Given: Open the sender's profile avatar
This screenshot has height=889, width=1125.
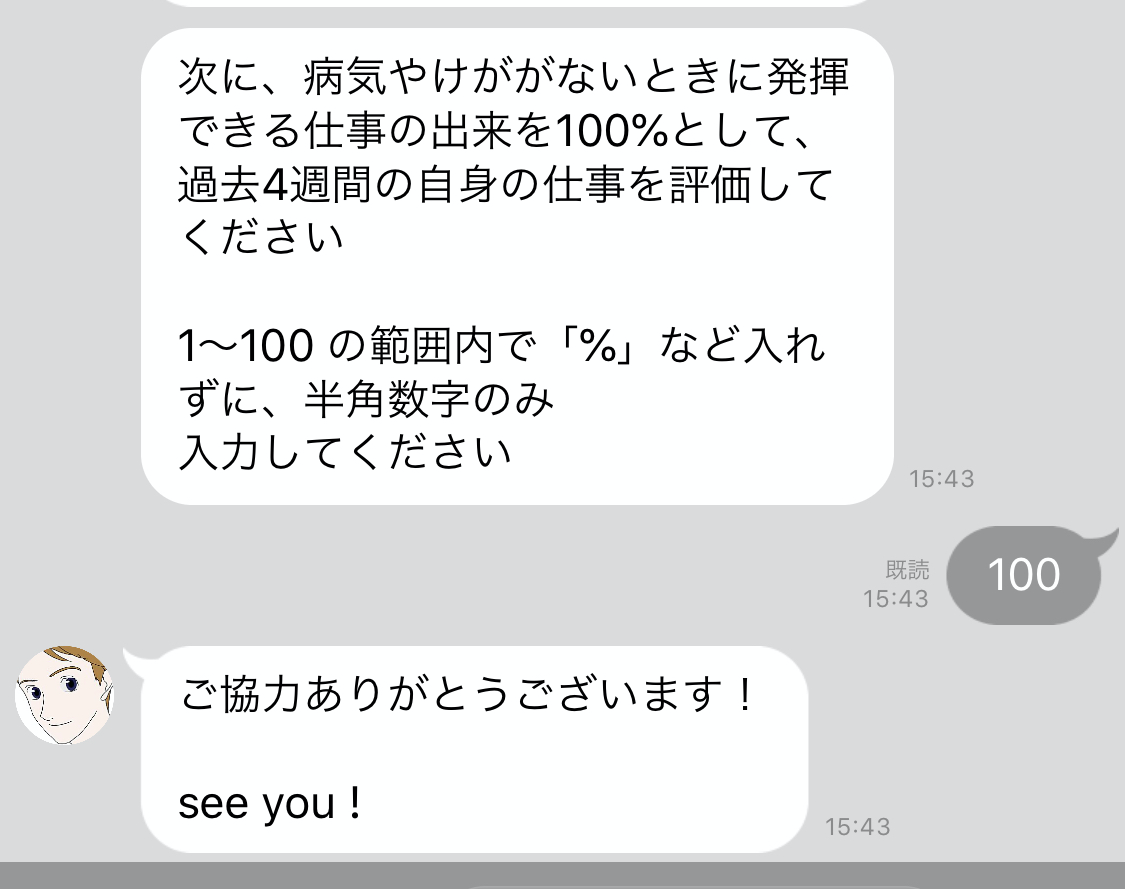Looking at the screenshot, I should point(64,695).
